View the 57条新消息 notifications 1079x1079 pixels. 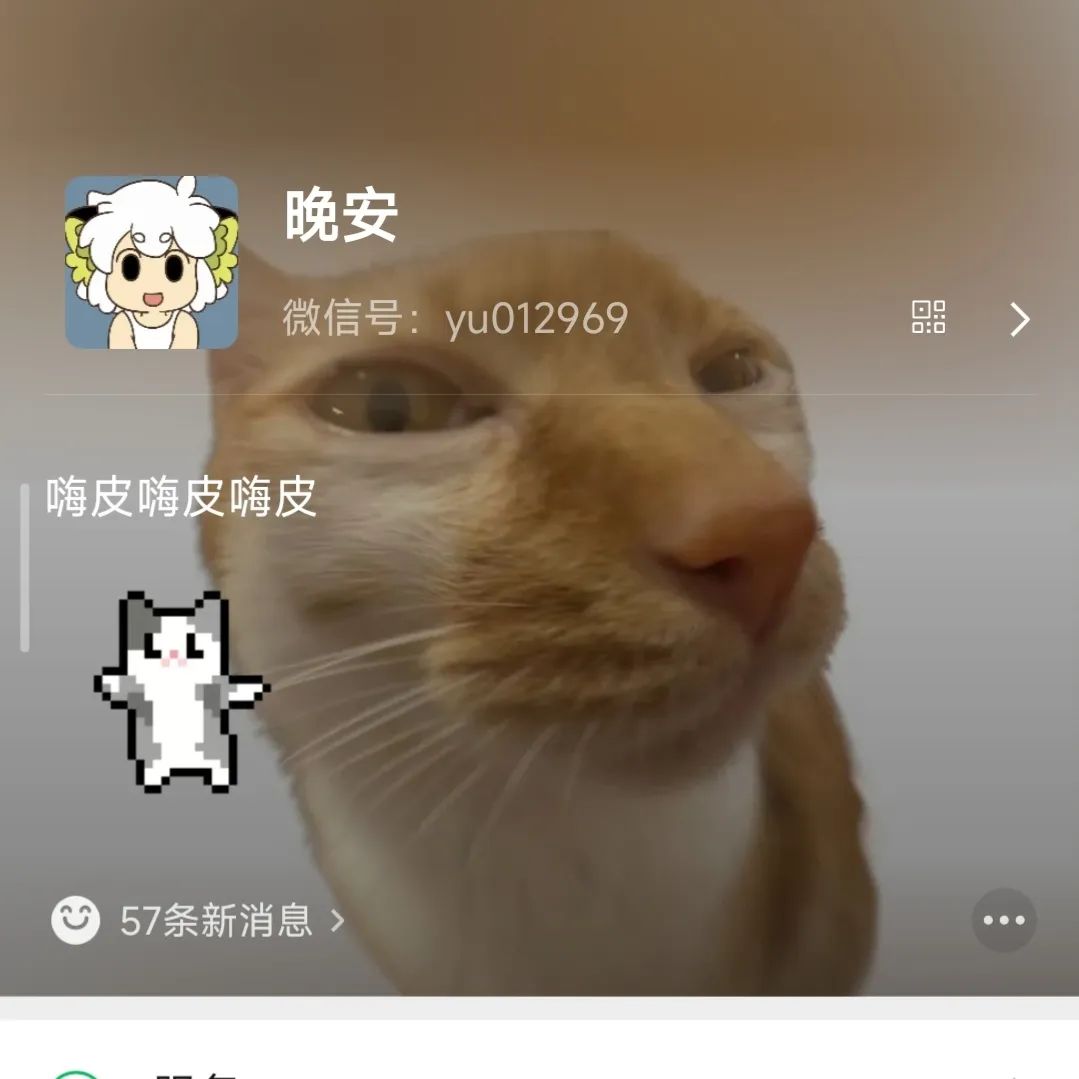[x=215, y=920]
